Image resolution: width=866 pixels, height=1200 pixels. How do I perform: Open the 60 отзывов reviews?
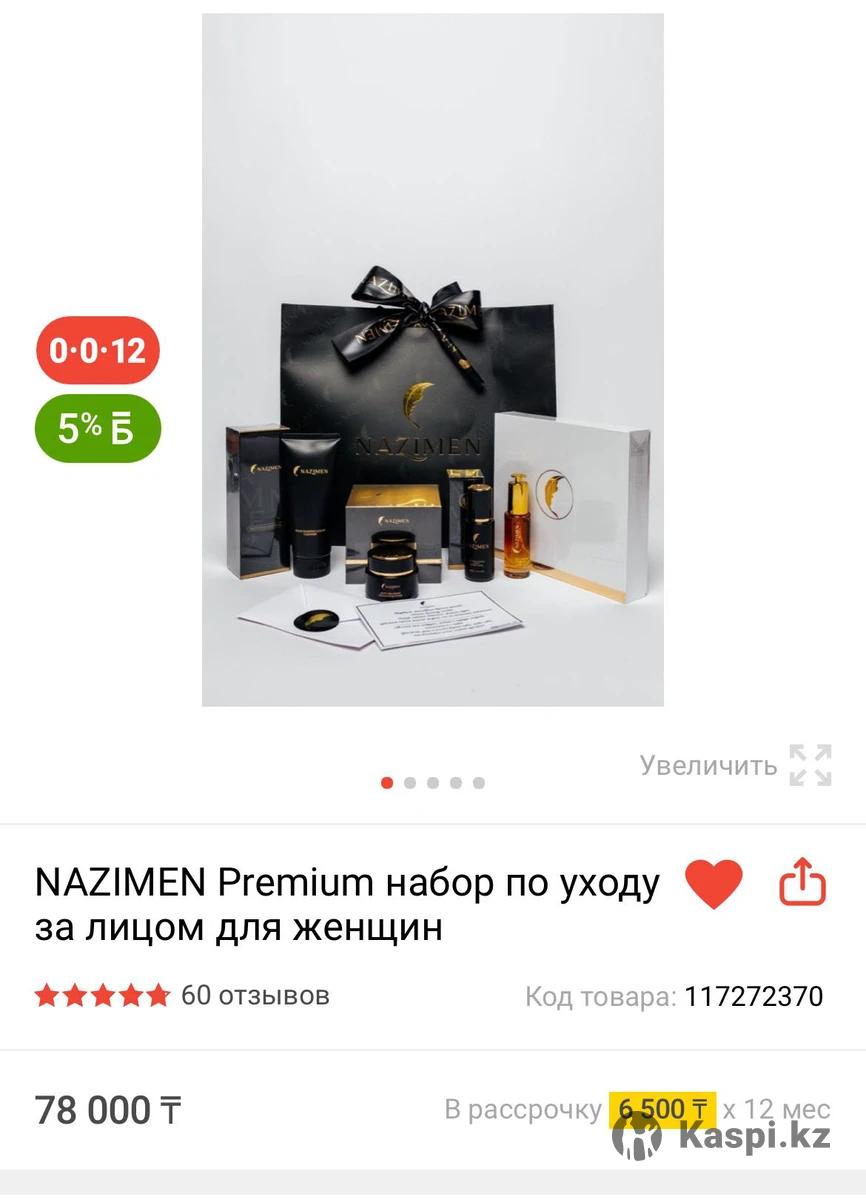point(254,996)
